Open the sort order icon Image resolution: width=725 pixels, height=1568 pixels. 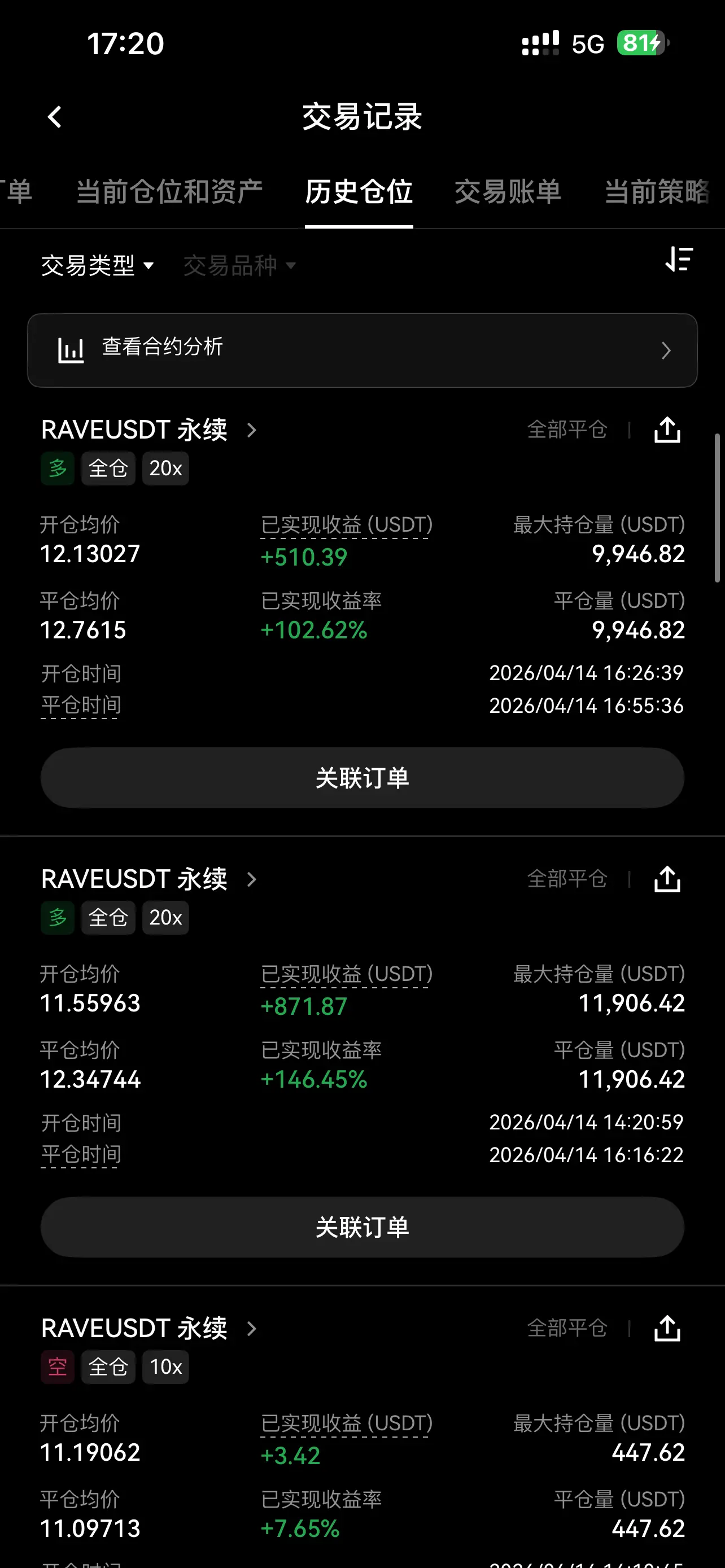pyautogui.click(x=679, y=260)
